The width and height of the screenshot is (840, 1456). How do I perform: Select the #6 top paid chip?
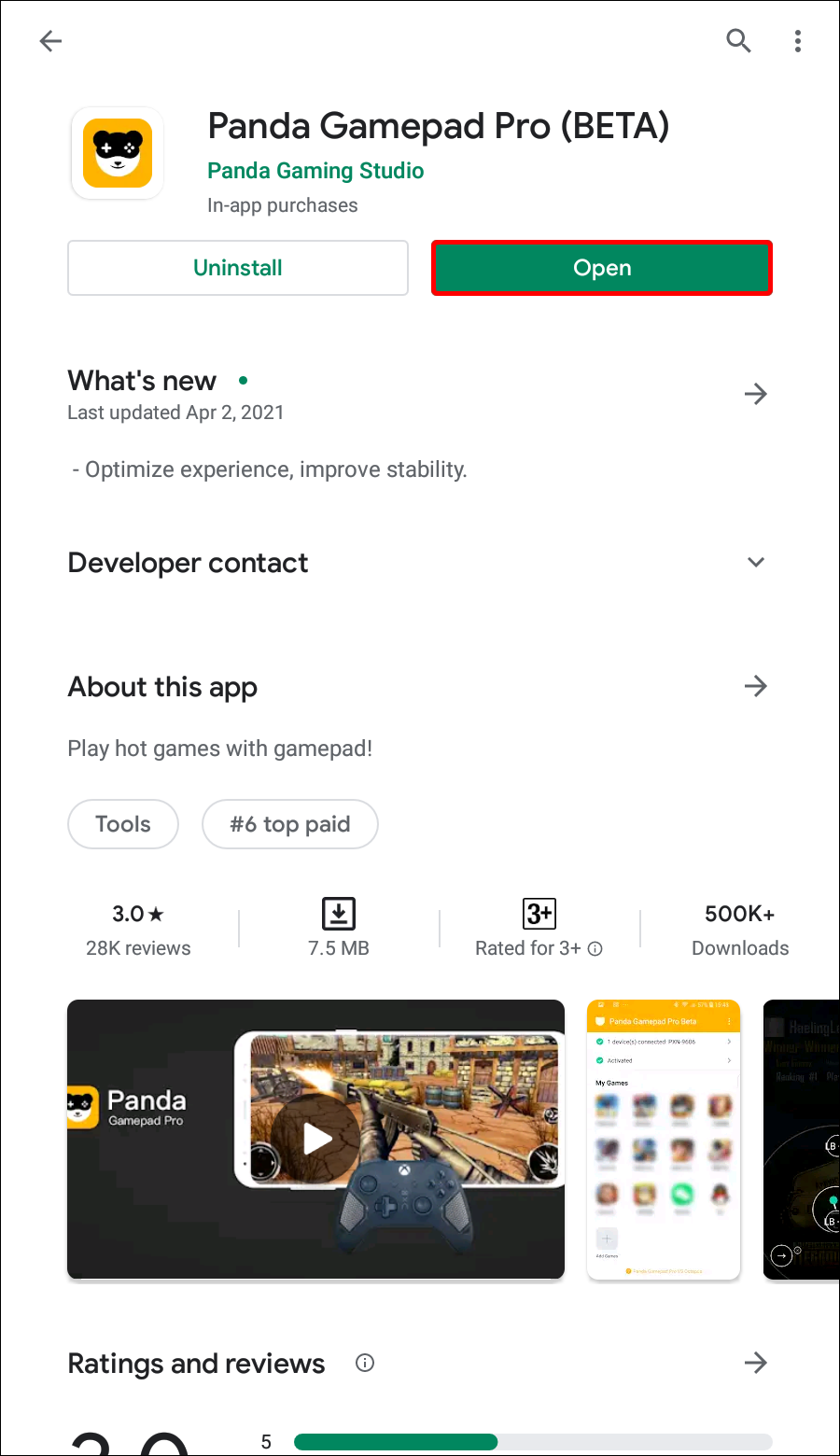click(x=290, y=824)
